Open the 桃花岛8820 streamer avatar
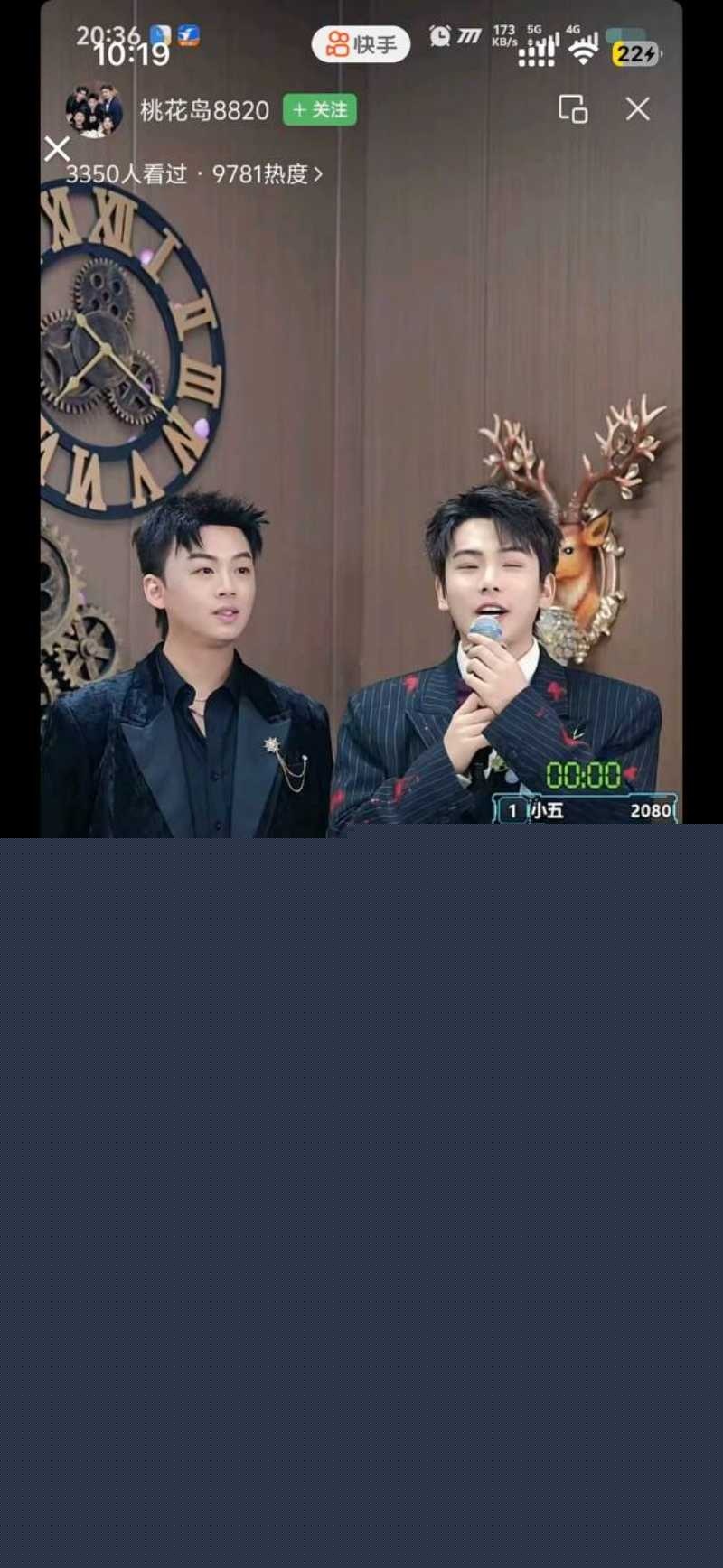The width and height of the screenshot is (723, 1568). tap(94, 109)
